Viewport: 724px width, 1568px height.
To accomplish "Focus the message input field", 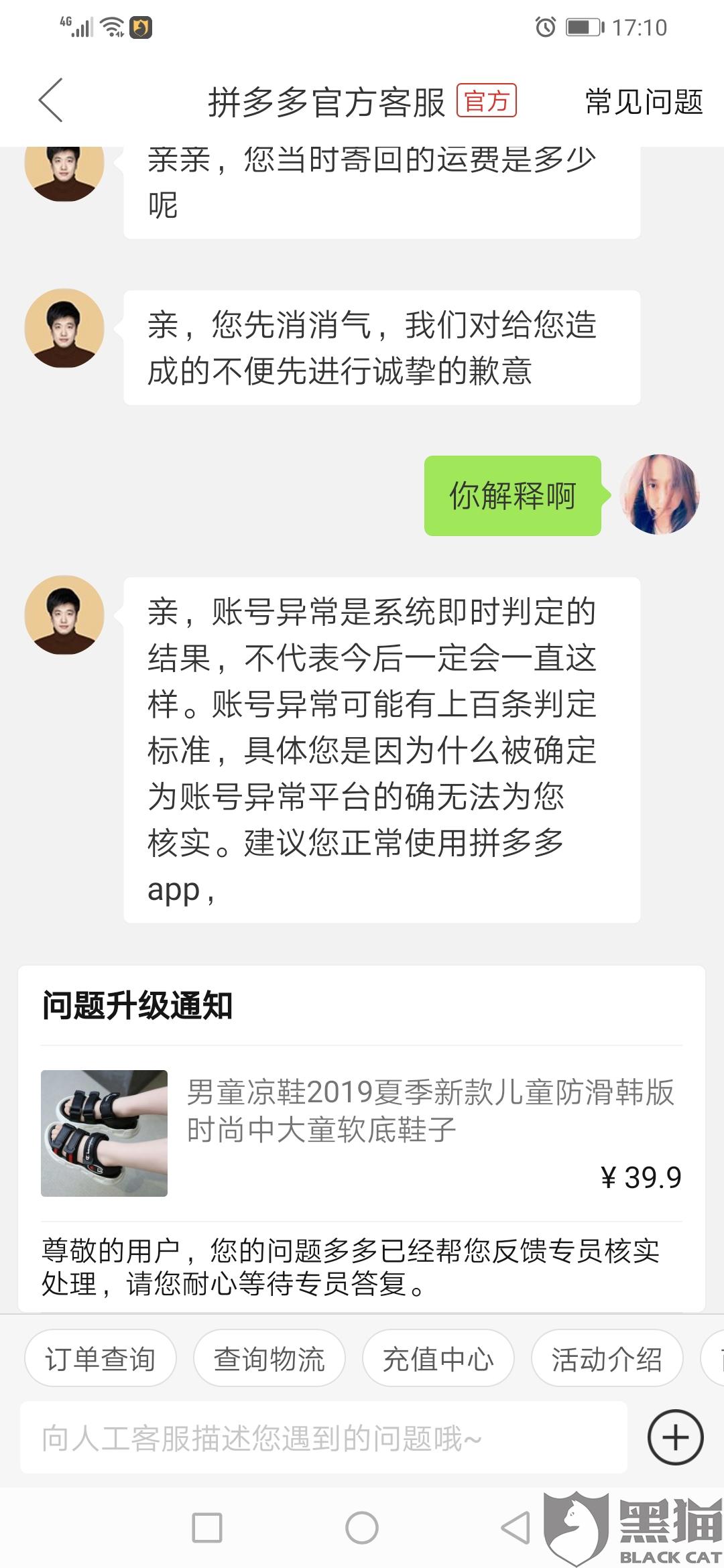I will (x=323, y=1438).
